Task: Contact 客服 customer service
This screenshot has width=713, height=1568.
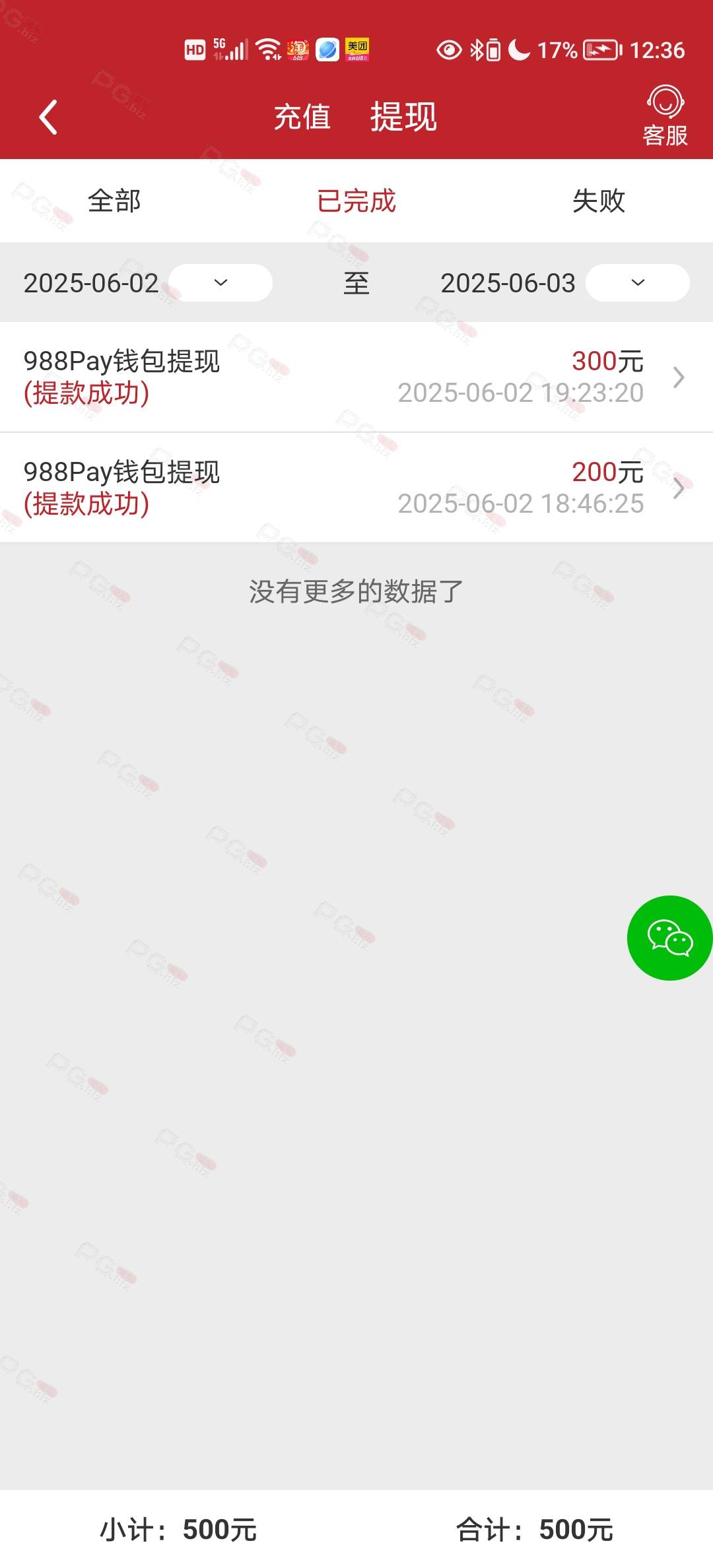Action: [665, 116]
